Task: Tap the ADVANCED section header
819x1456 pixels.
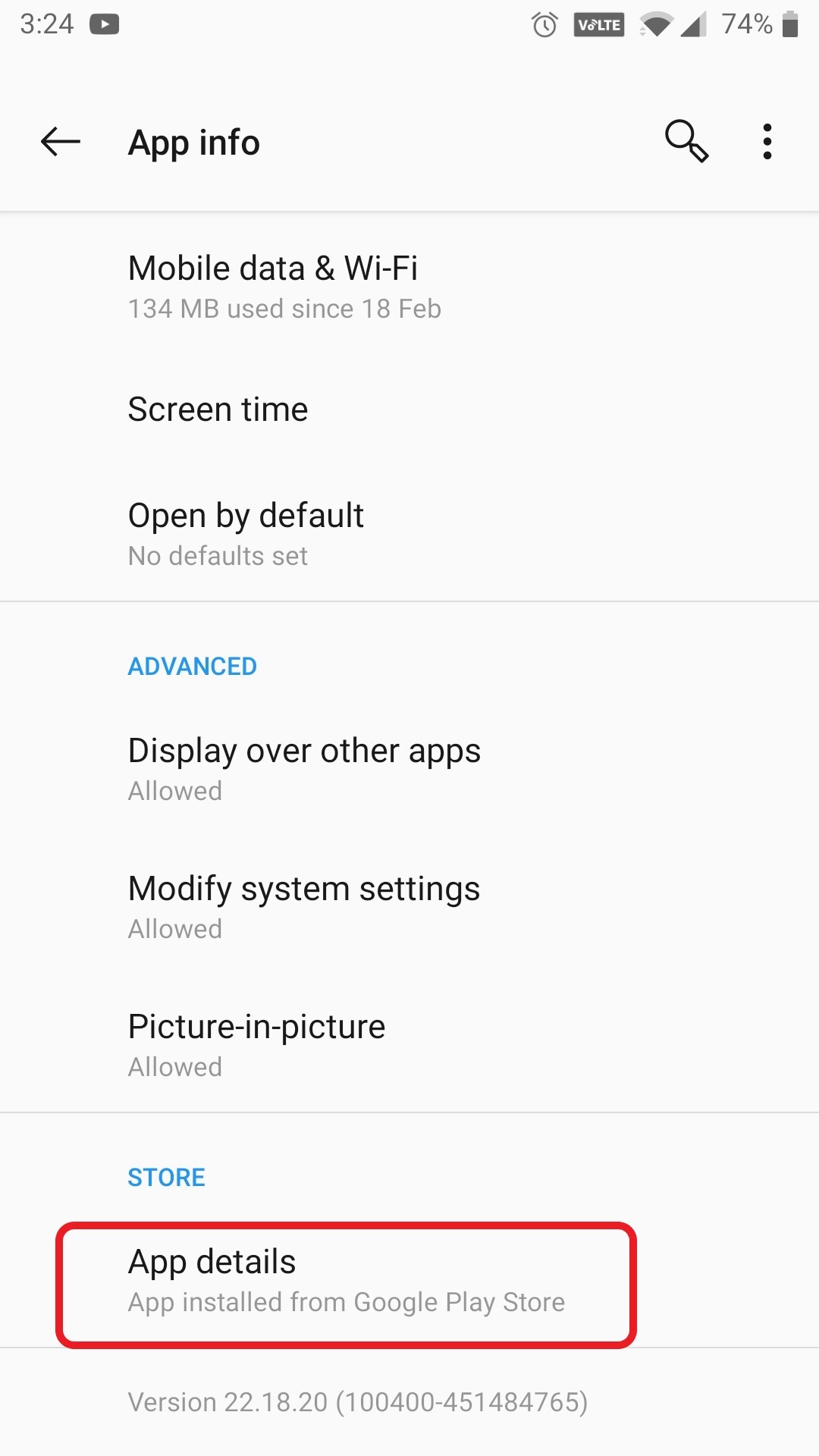Action: [x=192, y=666]
